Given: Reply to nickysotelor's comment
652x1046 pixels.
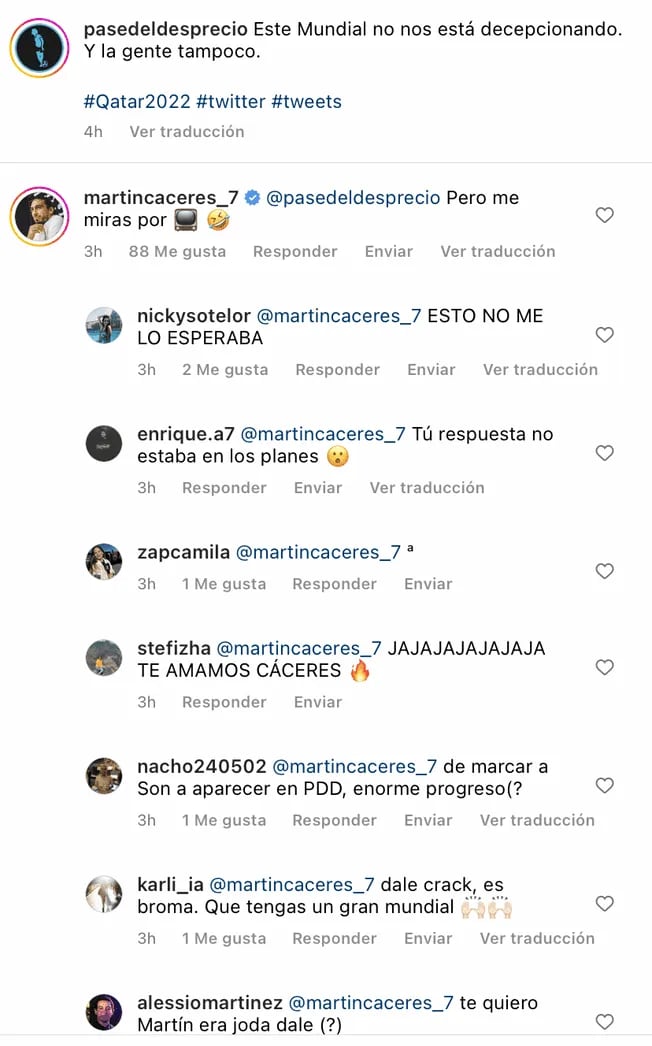Looking at the screenshot, I should click(338, 369).
